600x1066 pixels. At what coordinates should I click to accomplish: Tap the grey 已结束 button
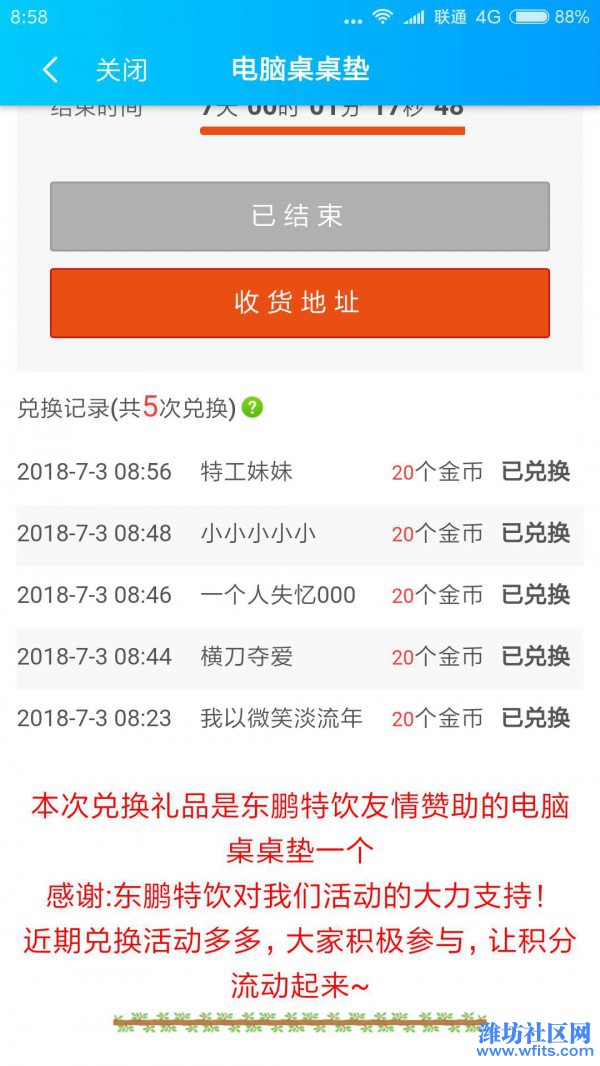[299, 216]
